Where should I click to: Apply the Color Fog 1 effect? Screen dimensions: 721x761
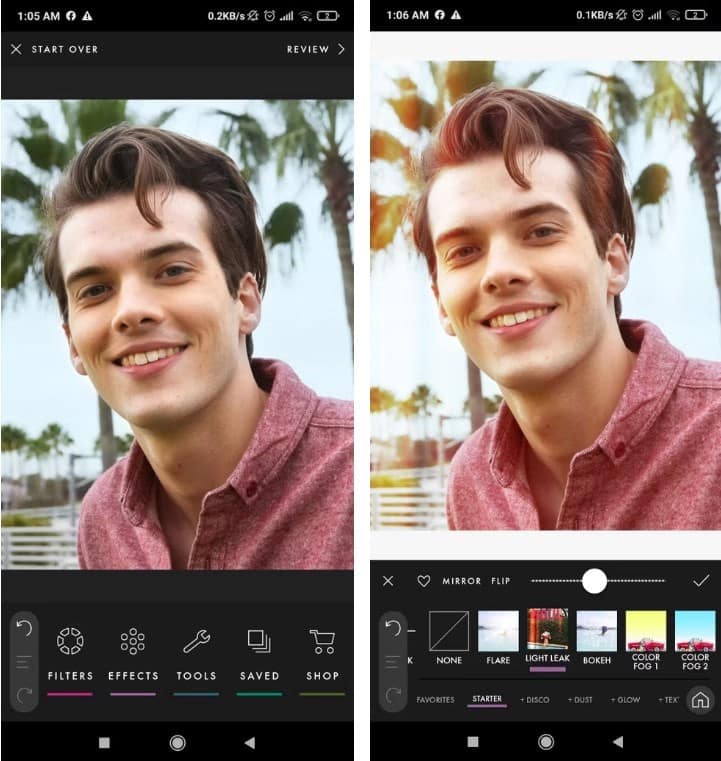[x=646, y=637]
